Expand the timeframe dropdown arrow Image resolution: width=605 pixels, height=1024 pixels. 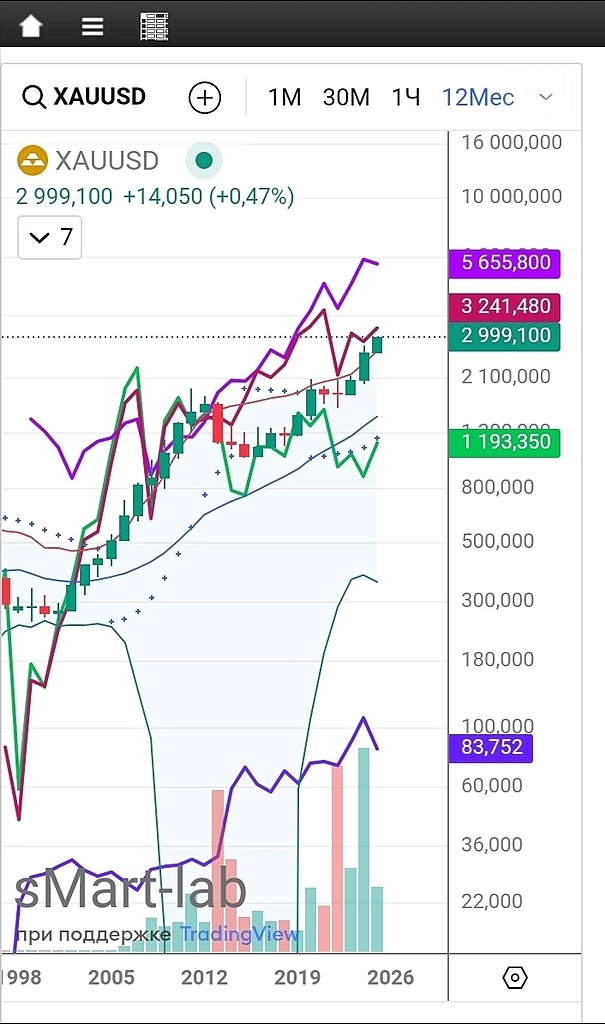pos(546,97)
